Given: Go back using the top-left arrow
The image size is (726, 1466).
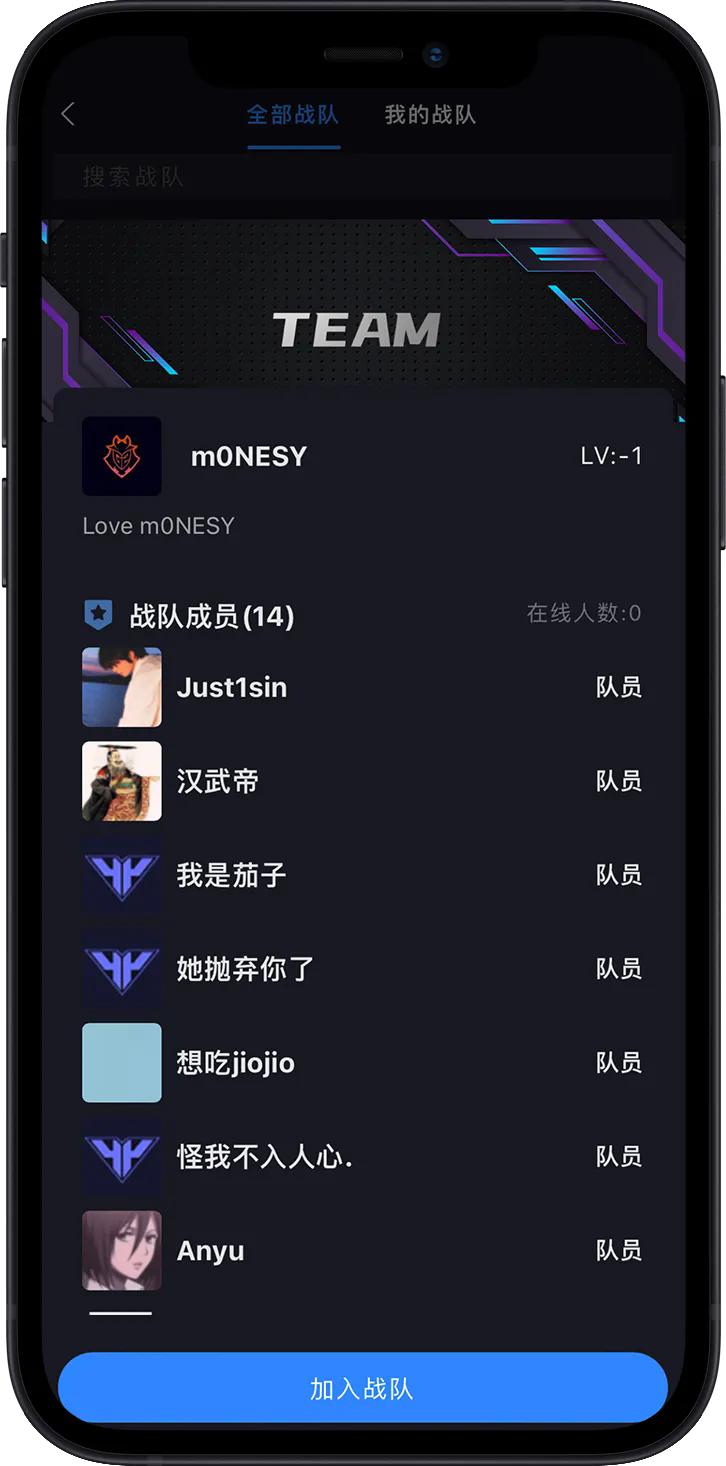Looking at the screenshot, I should click(68, 115).
